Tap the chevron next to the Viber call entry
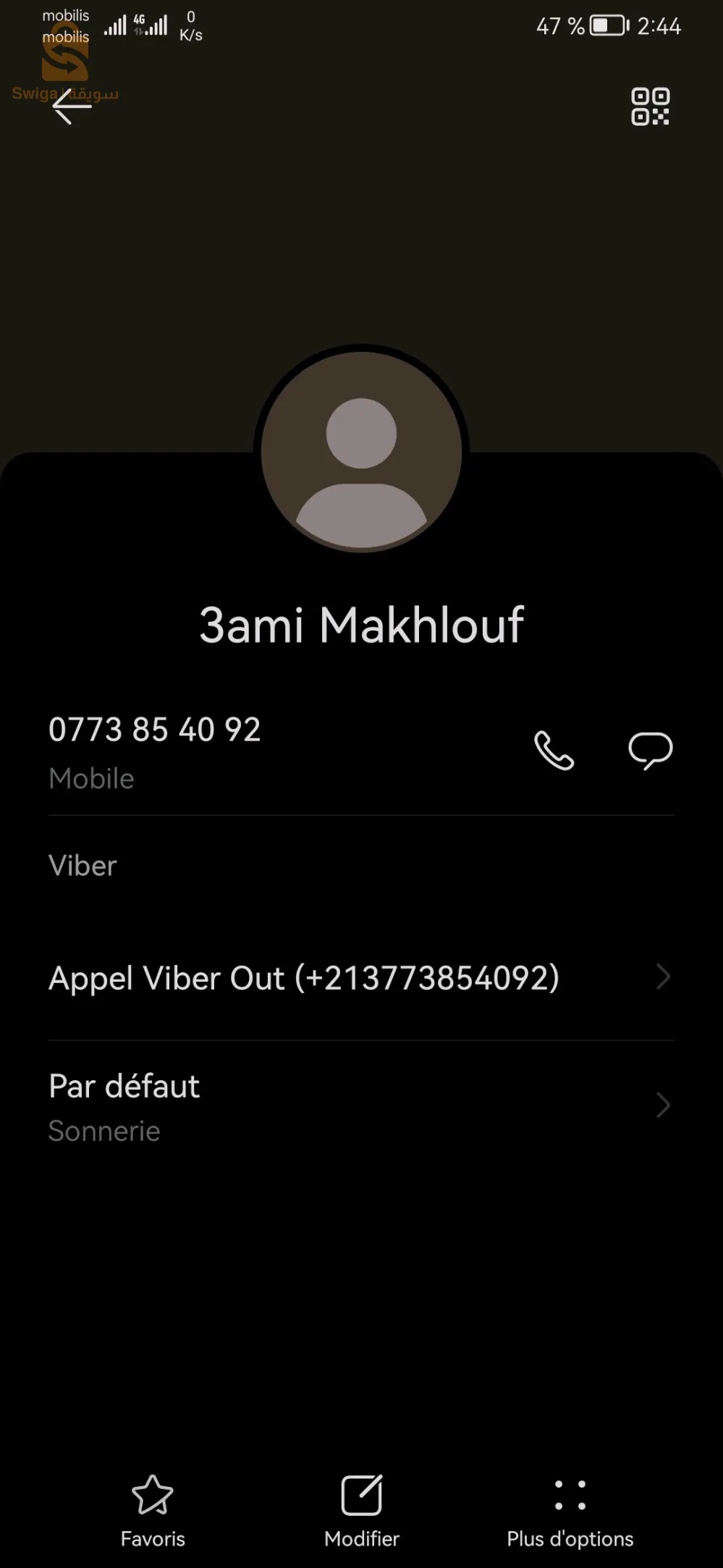The image size is (723, 1568). point(663,978)
